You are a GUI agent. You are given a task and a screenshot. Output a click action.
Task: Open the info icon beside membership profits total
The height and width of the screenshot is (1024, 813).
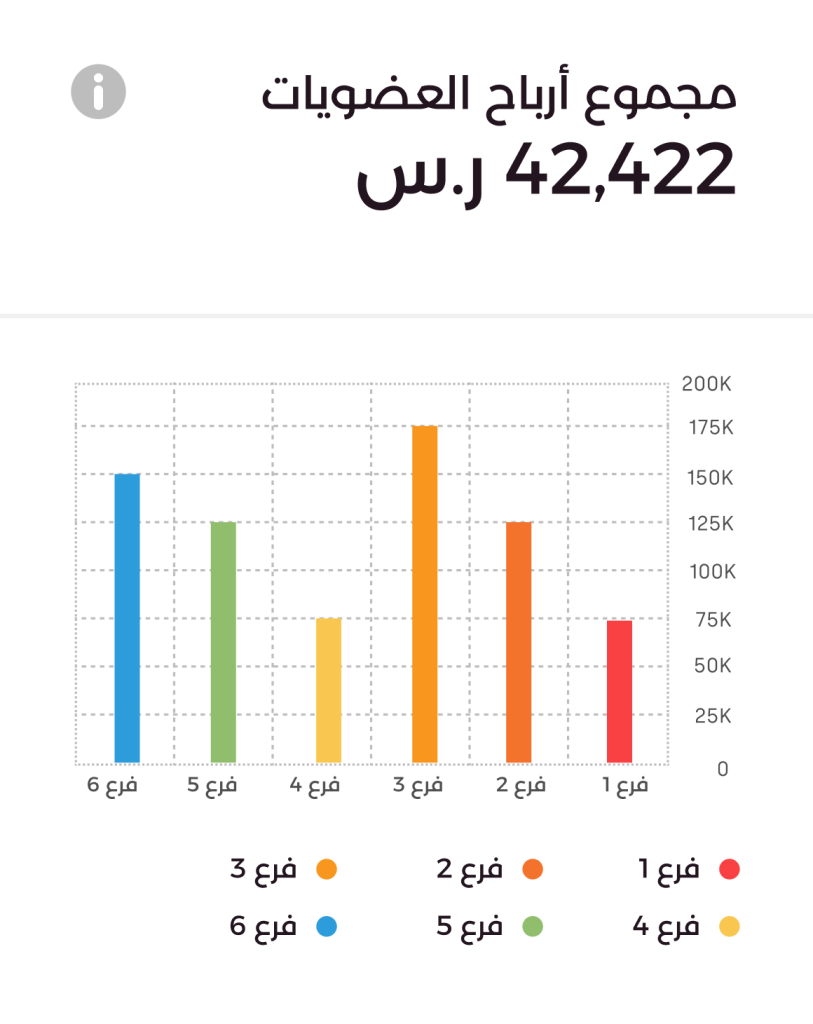[98, 92]
